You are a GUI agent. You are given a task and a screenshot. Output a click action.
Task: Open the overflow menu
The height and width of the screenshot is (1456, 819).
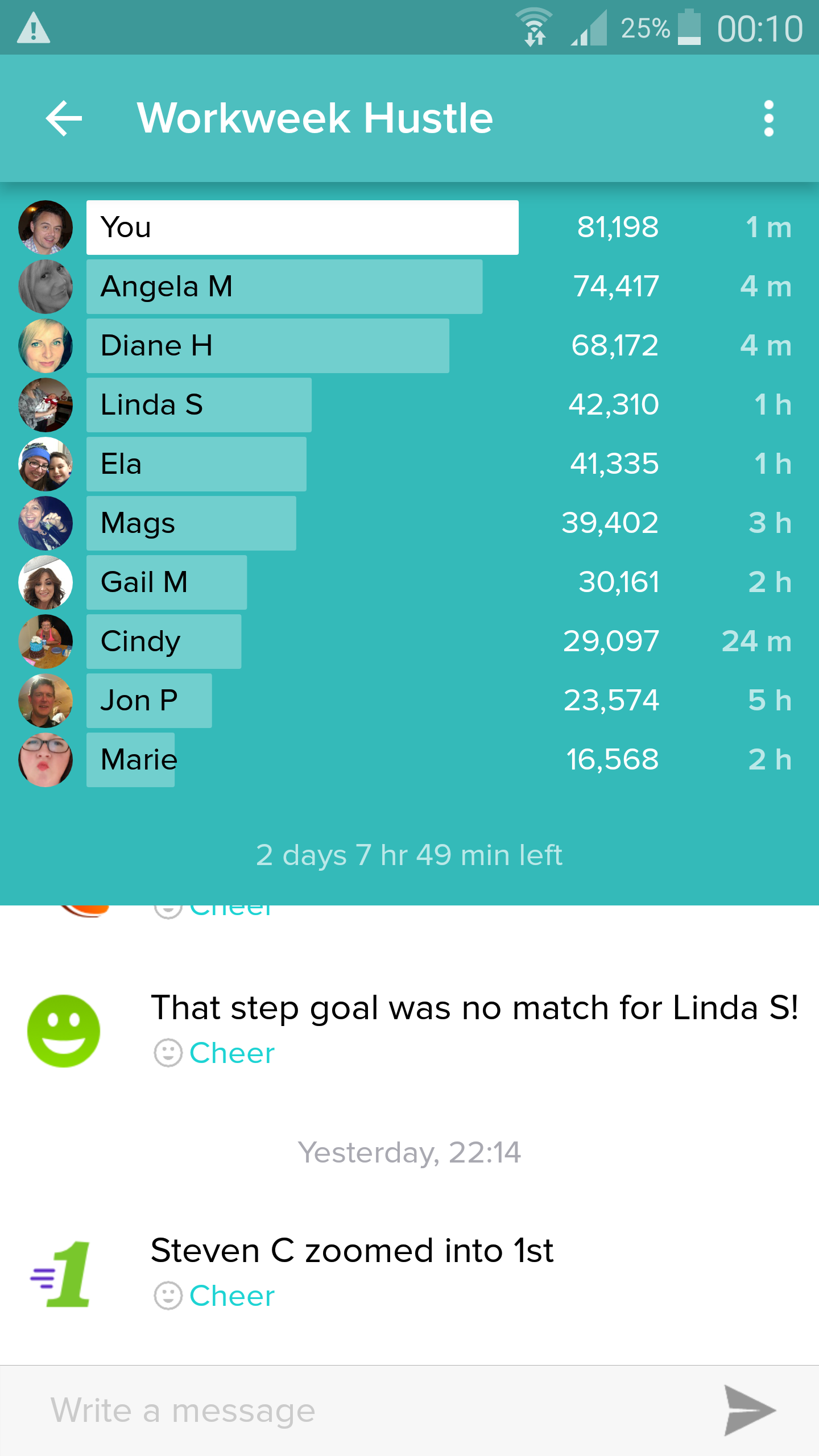click(768, 118)
